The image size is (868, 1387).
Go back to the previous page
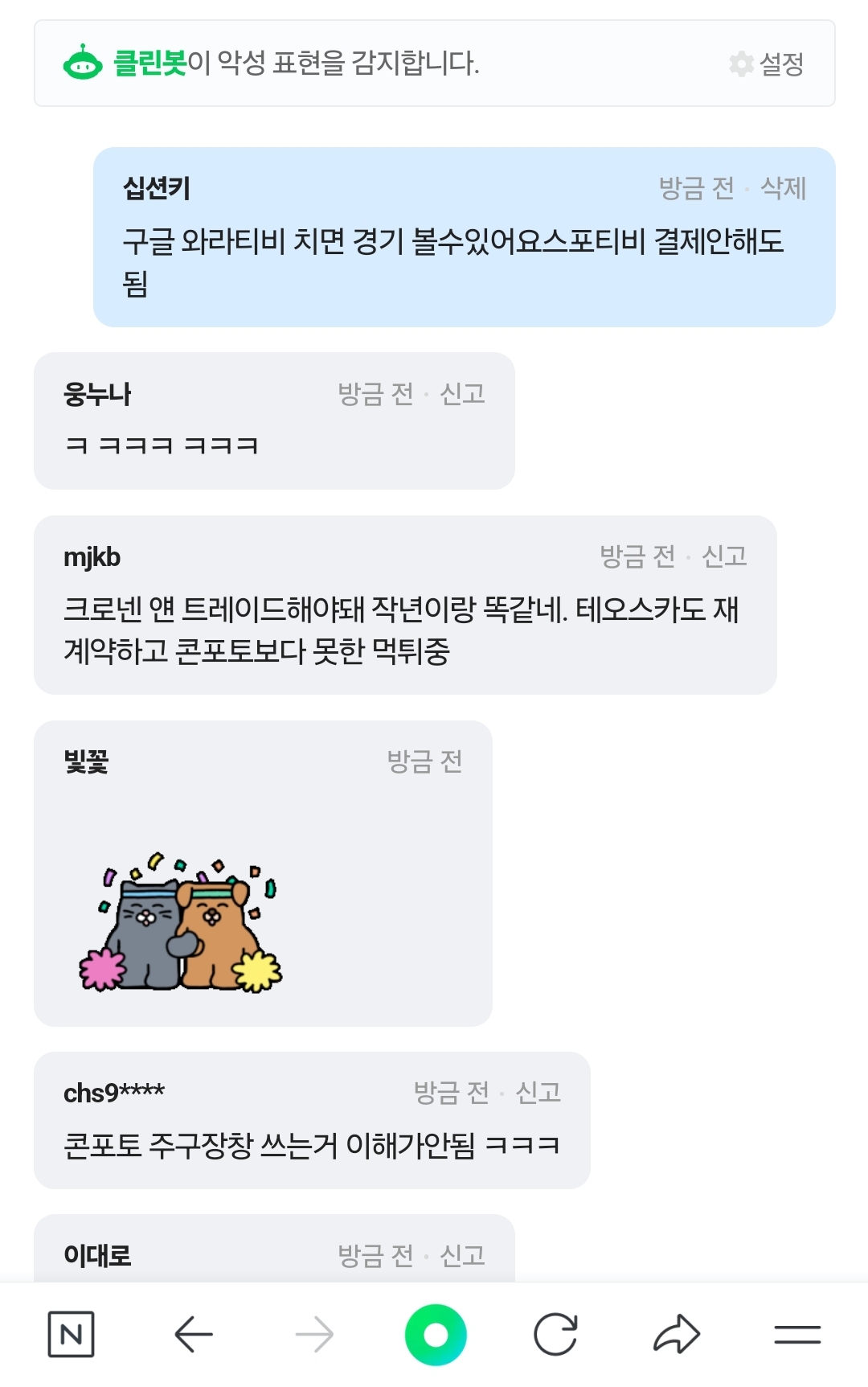coord(194,1335)
